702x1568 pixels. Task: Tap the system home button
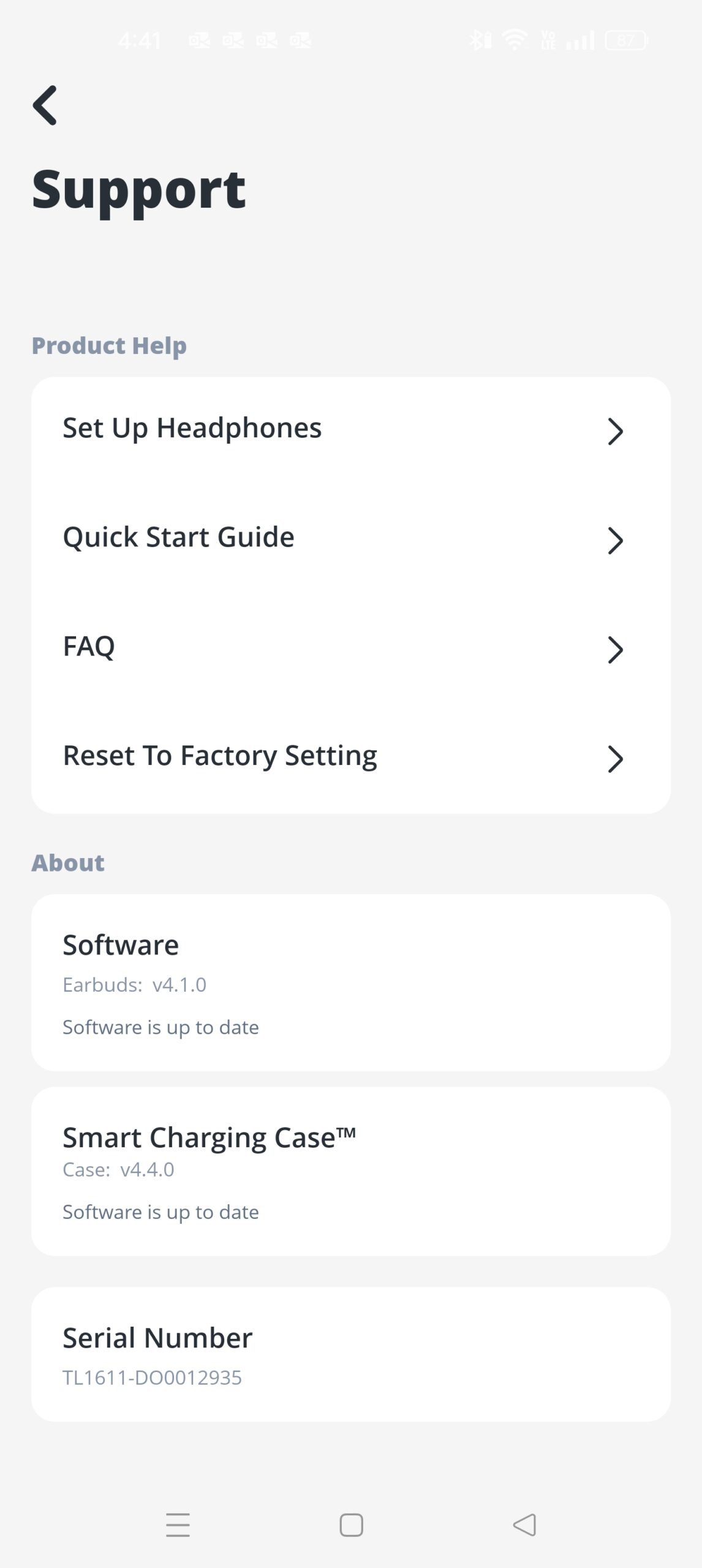[x=351, y=1525]
